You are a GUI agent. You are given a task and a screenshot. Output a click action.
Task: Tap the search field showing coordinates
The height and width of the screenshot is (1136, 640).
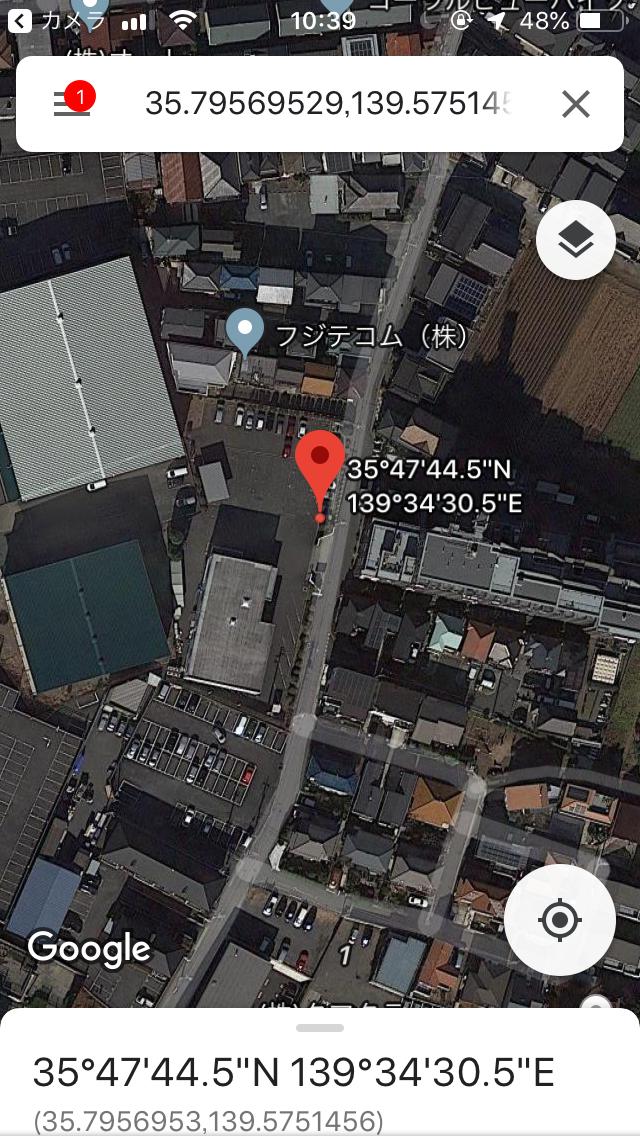[x=328, y=104]
